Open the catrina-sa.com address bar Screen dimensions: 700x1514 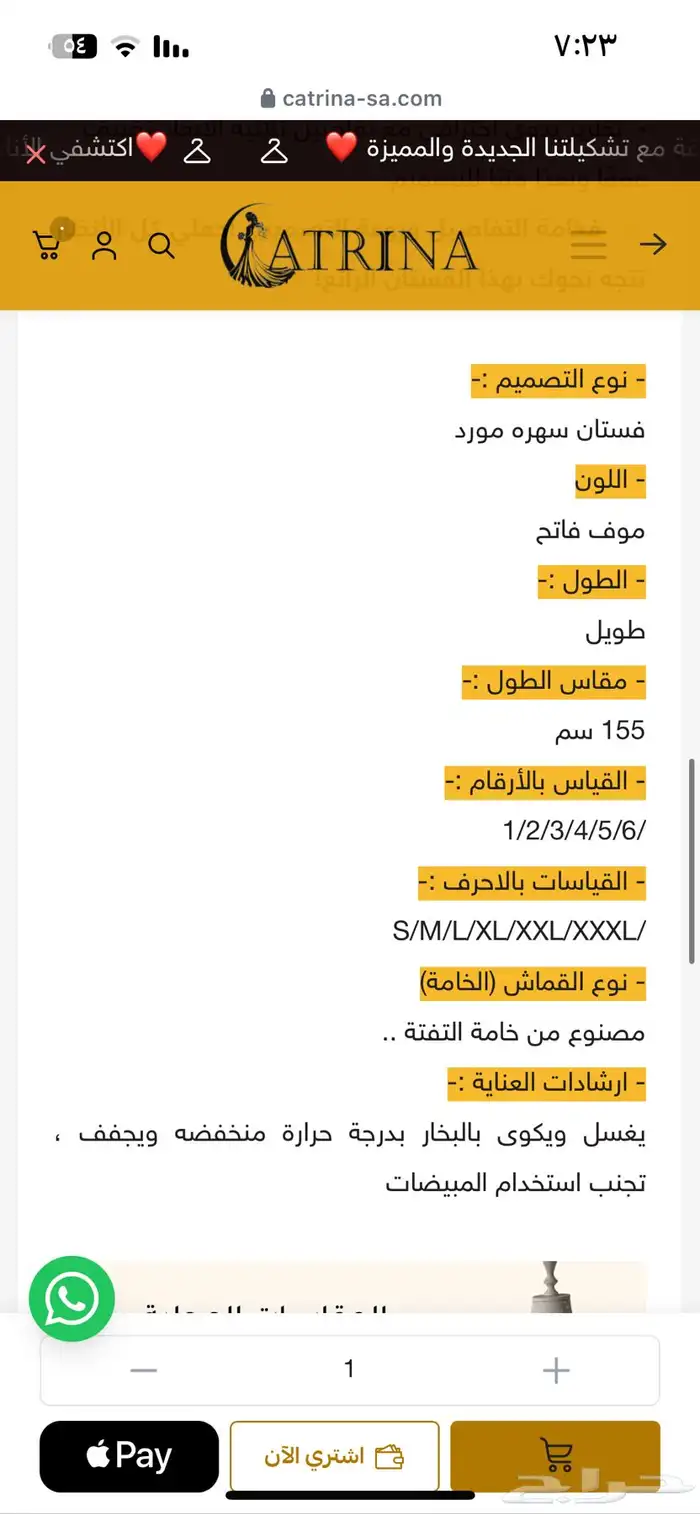point(350,98)
